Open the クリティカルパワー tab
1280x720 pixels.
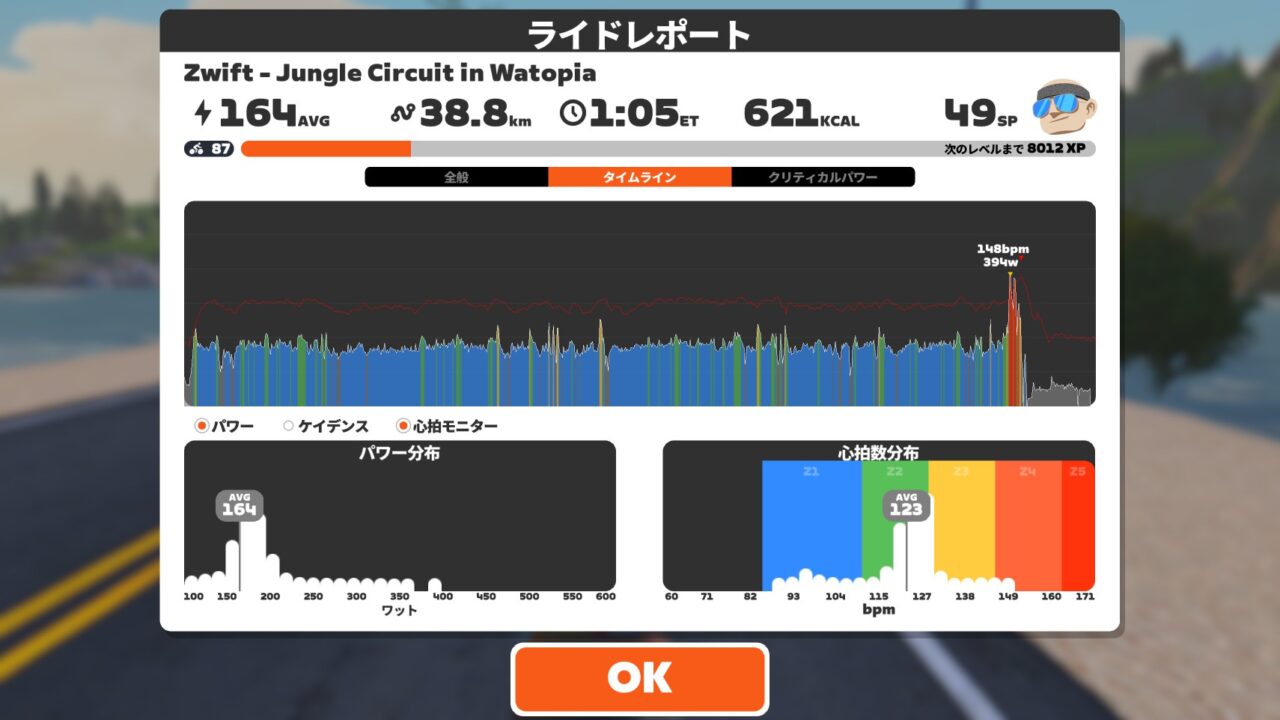click(x=822, y=177)
